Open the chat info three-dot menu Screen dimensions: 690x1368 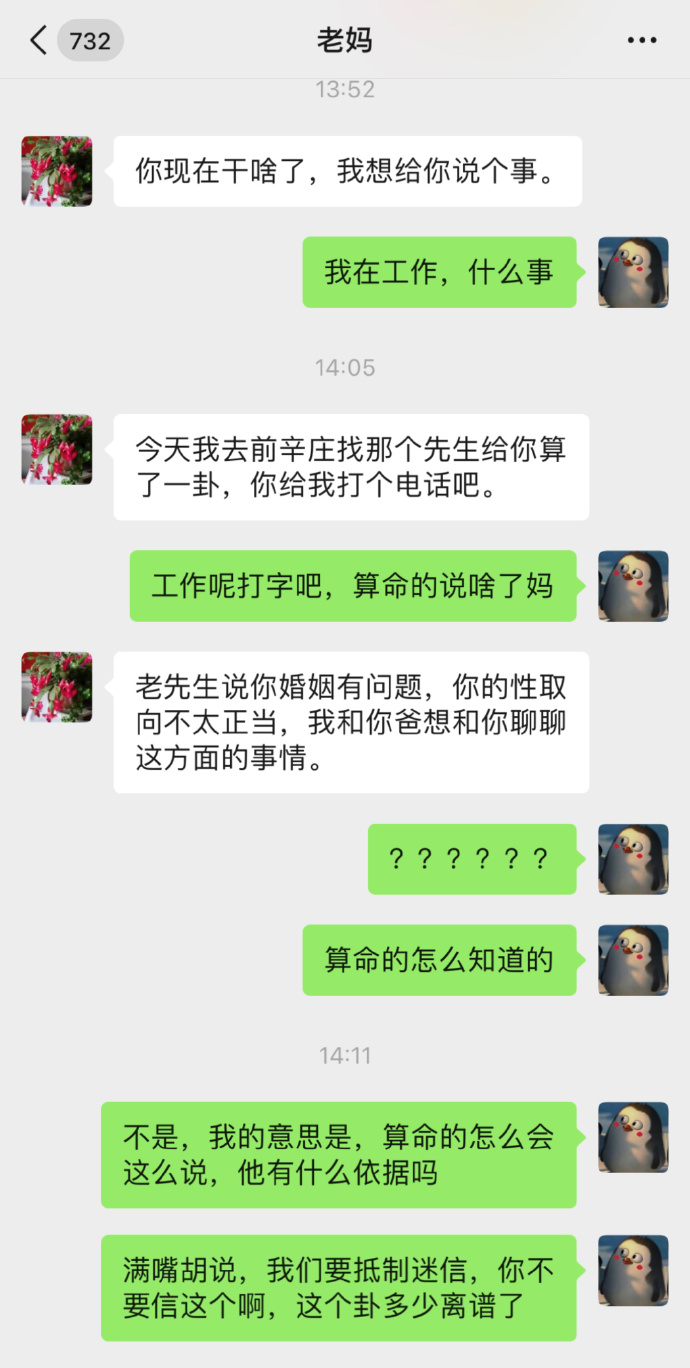pos(641,41)
